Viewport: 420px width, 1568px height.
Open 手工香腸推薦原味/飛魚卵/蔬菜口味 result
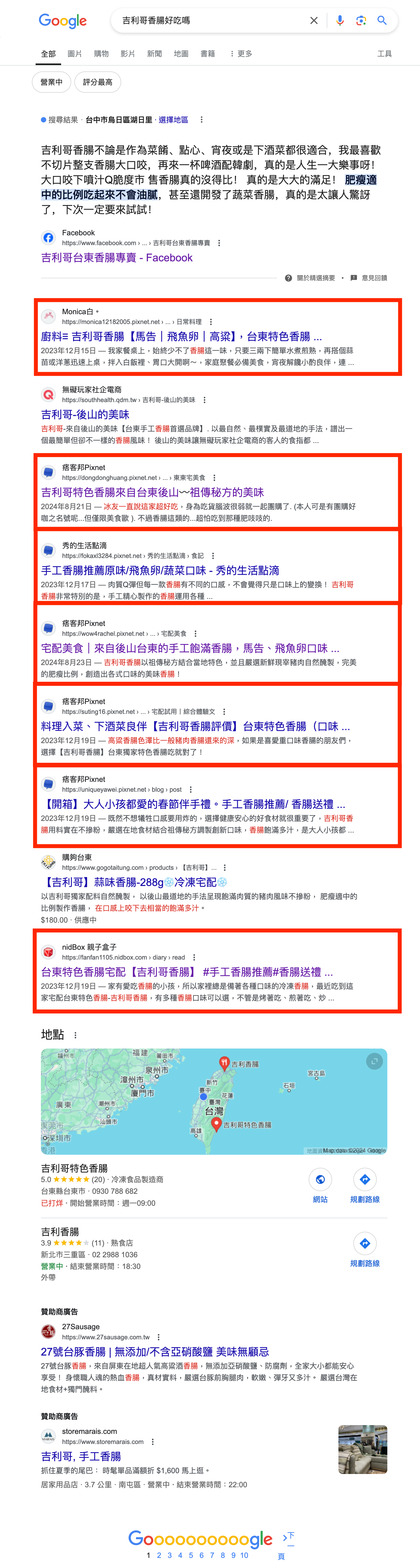pos(159,570)
